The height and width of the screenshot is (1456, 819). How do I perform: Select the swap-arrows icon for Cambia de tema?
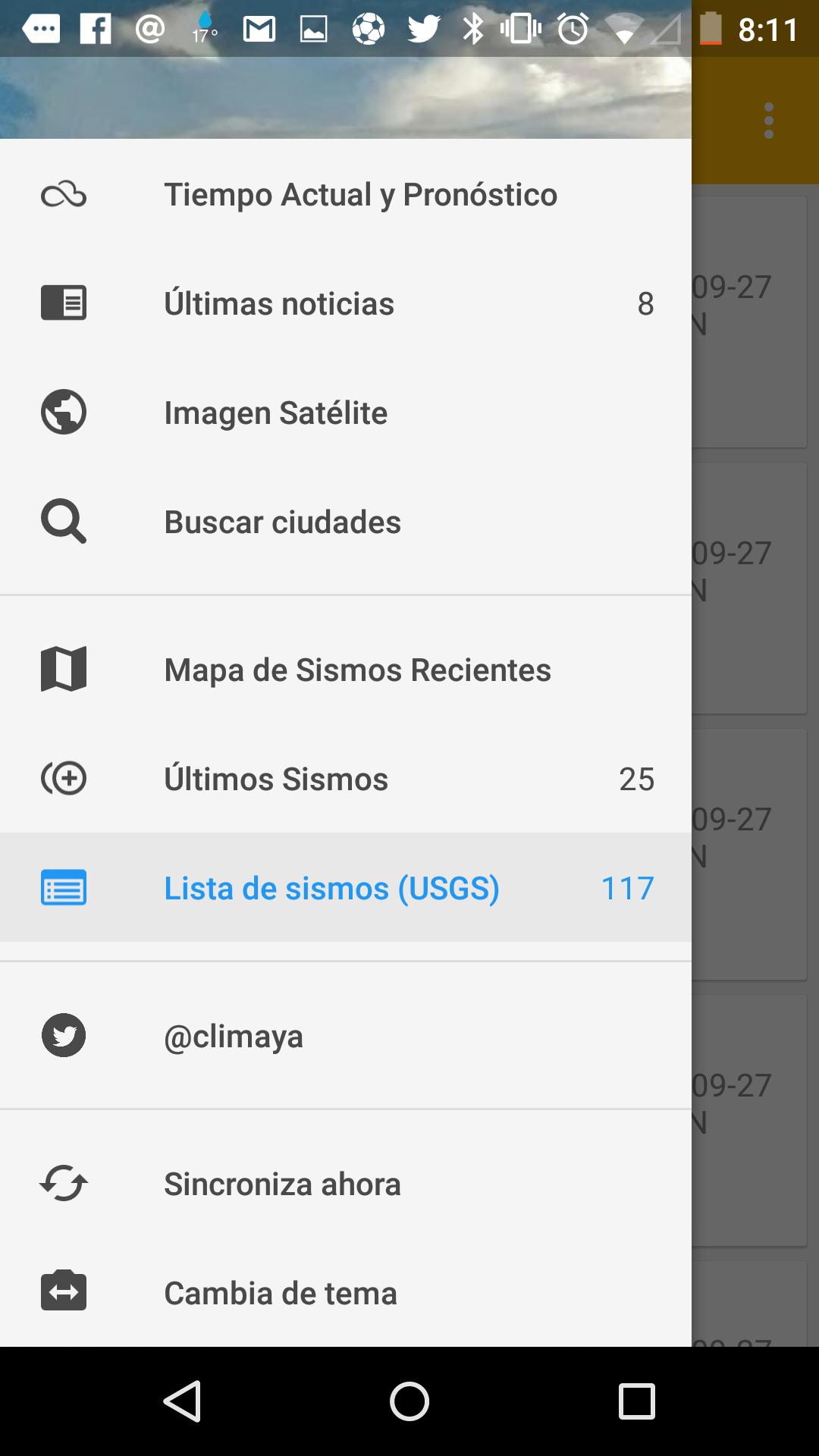64,1292
